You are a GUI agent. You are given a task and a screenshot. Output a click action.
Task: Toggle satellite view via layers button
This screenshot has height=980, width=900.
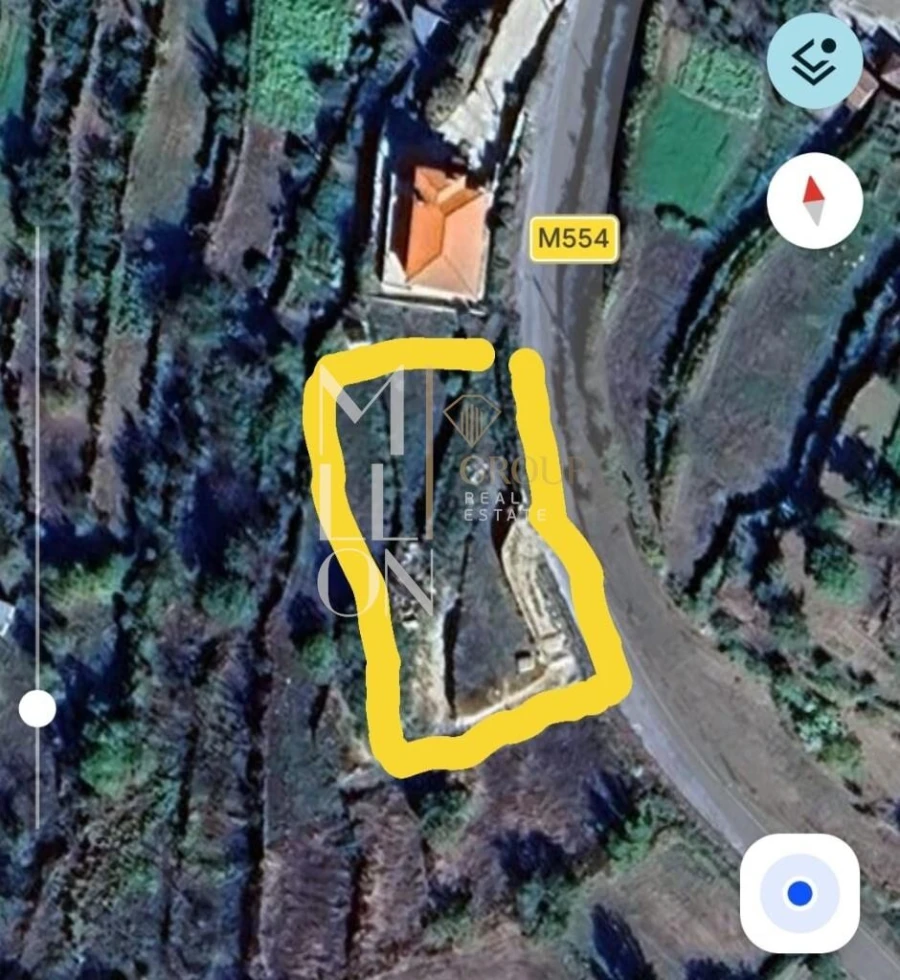tap(815, 60)
